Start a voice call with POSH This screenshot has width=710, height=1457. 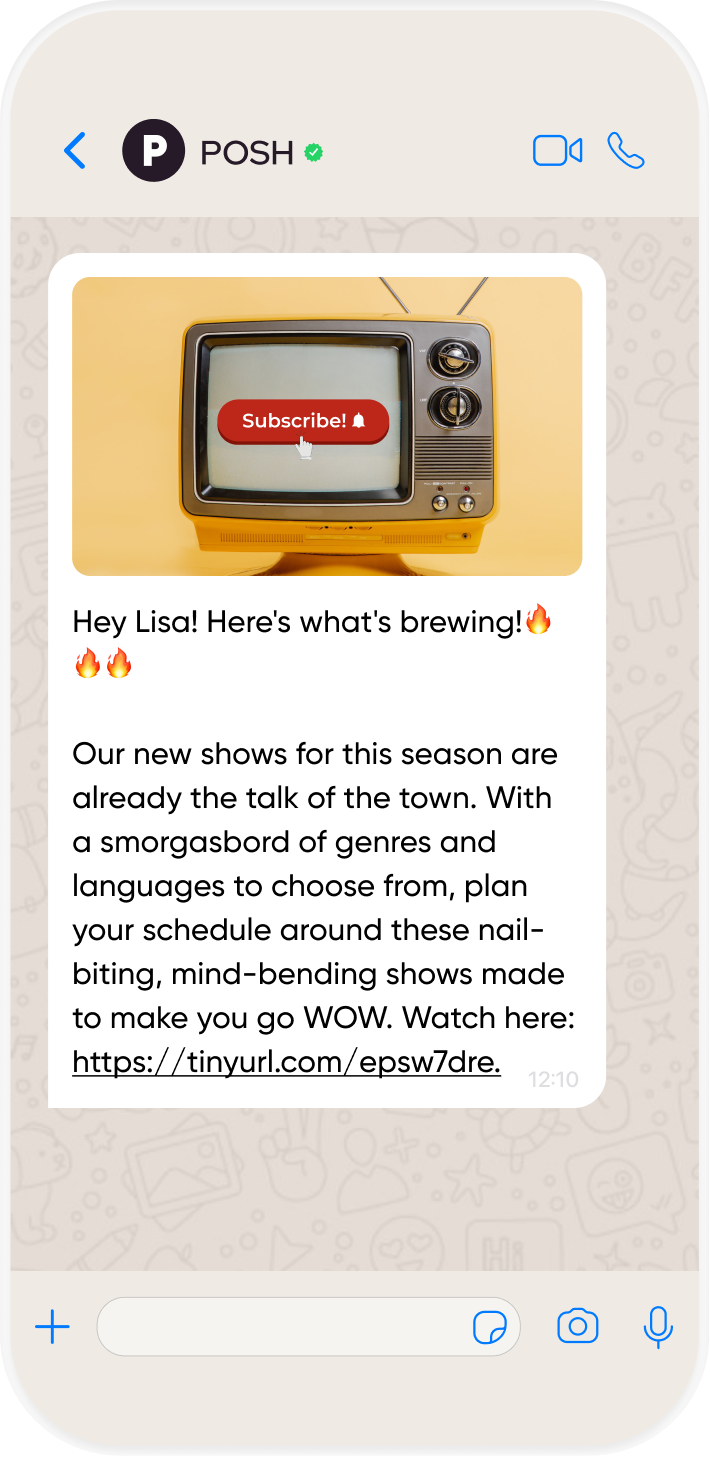coord(626,151)
